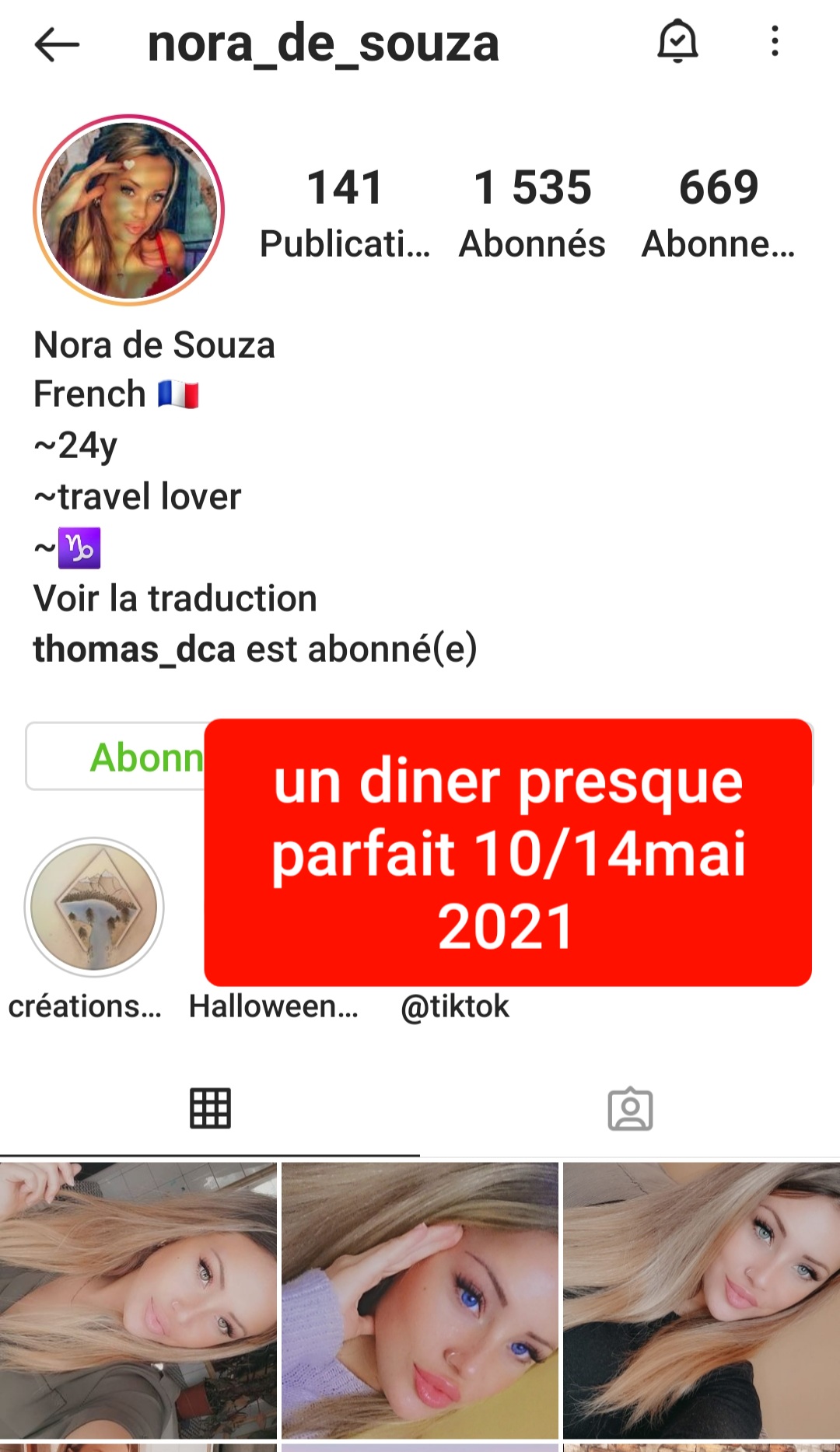Open thomas_dca's profile from the bio
Image resolution: width=840 pixels, height=1452 pixels.
click(x=134, y=649)
